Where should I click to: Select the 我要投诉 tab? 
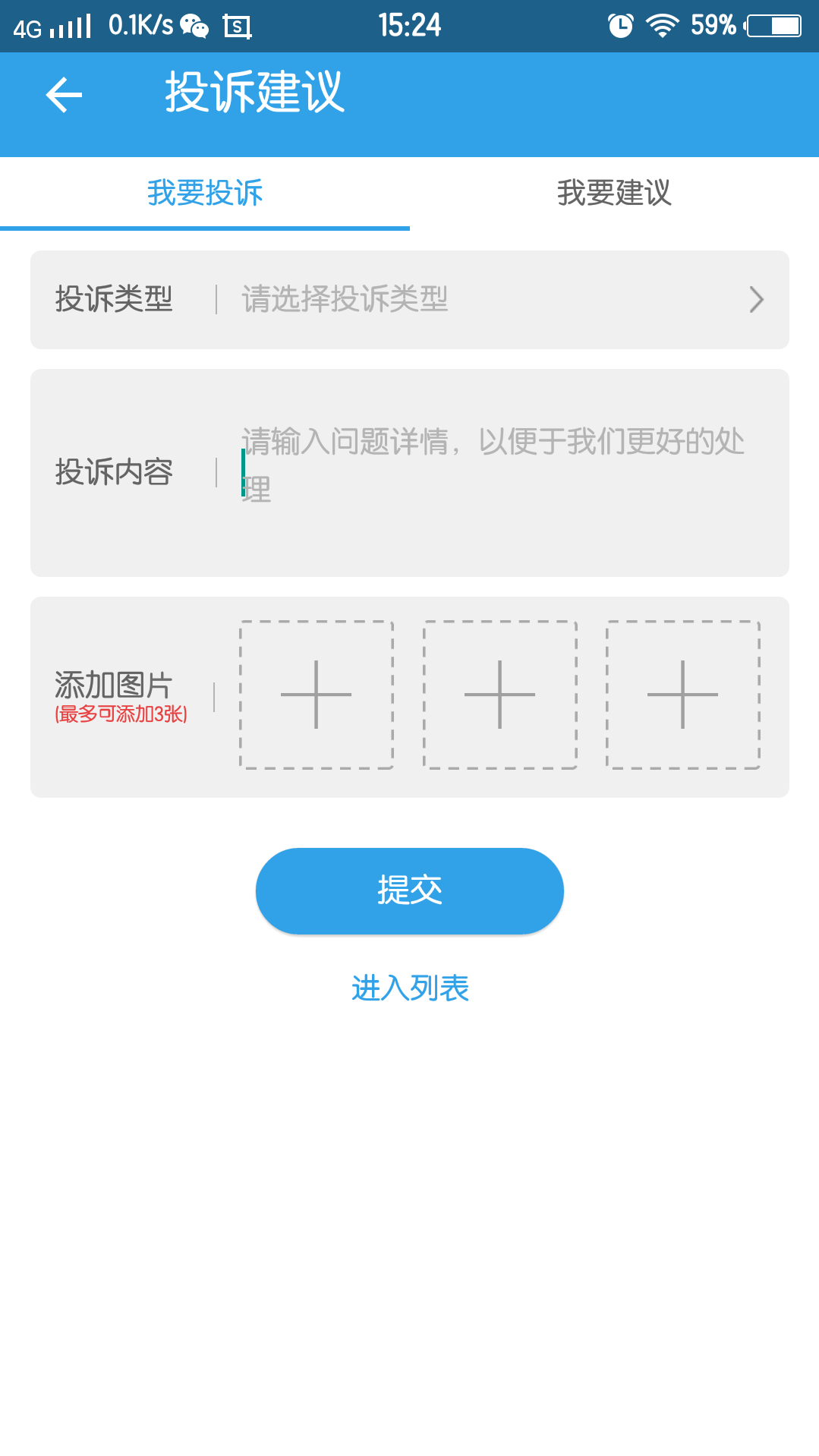click(x=204, y=194)
